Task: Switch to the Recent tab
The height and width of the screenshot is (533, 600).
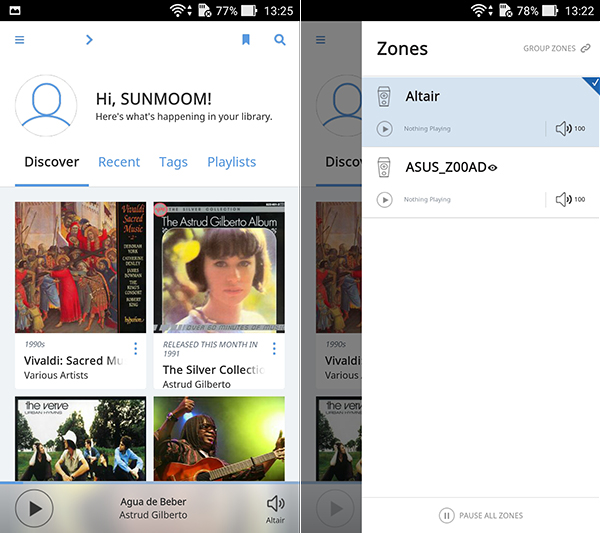Action: [119, 162]
